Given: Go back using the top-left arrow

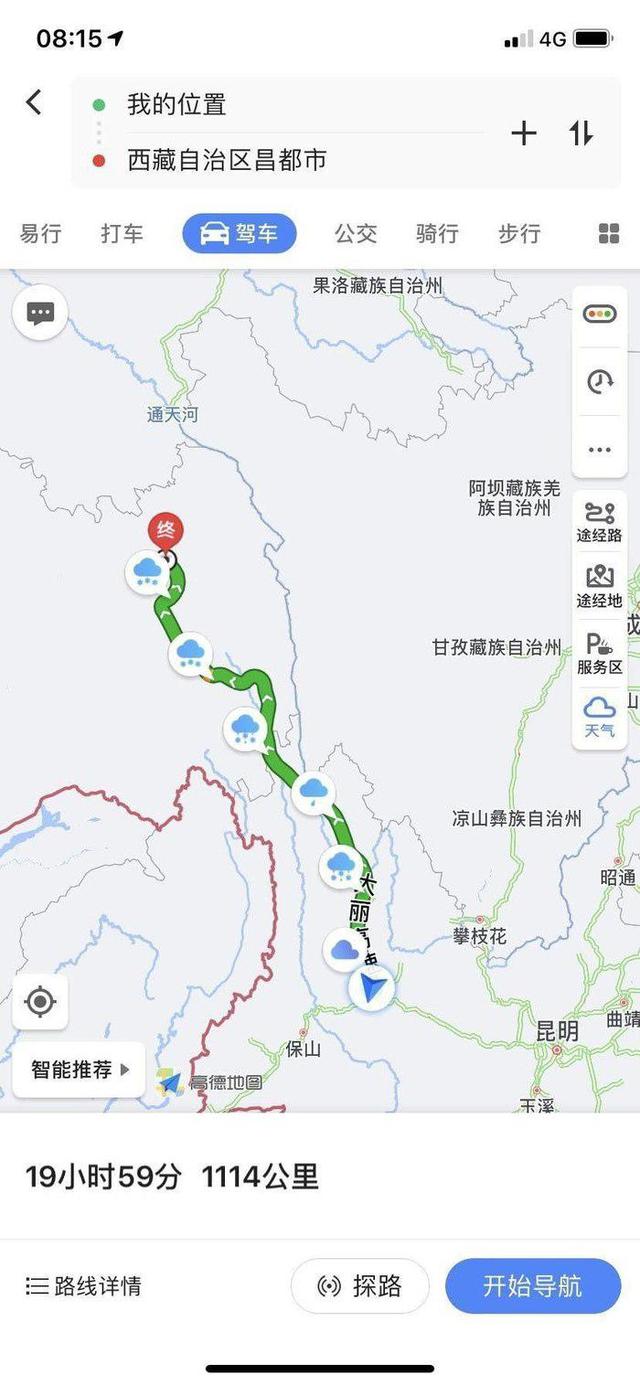Looking at the screenshot, I should (x=34, y=102).
